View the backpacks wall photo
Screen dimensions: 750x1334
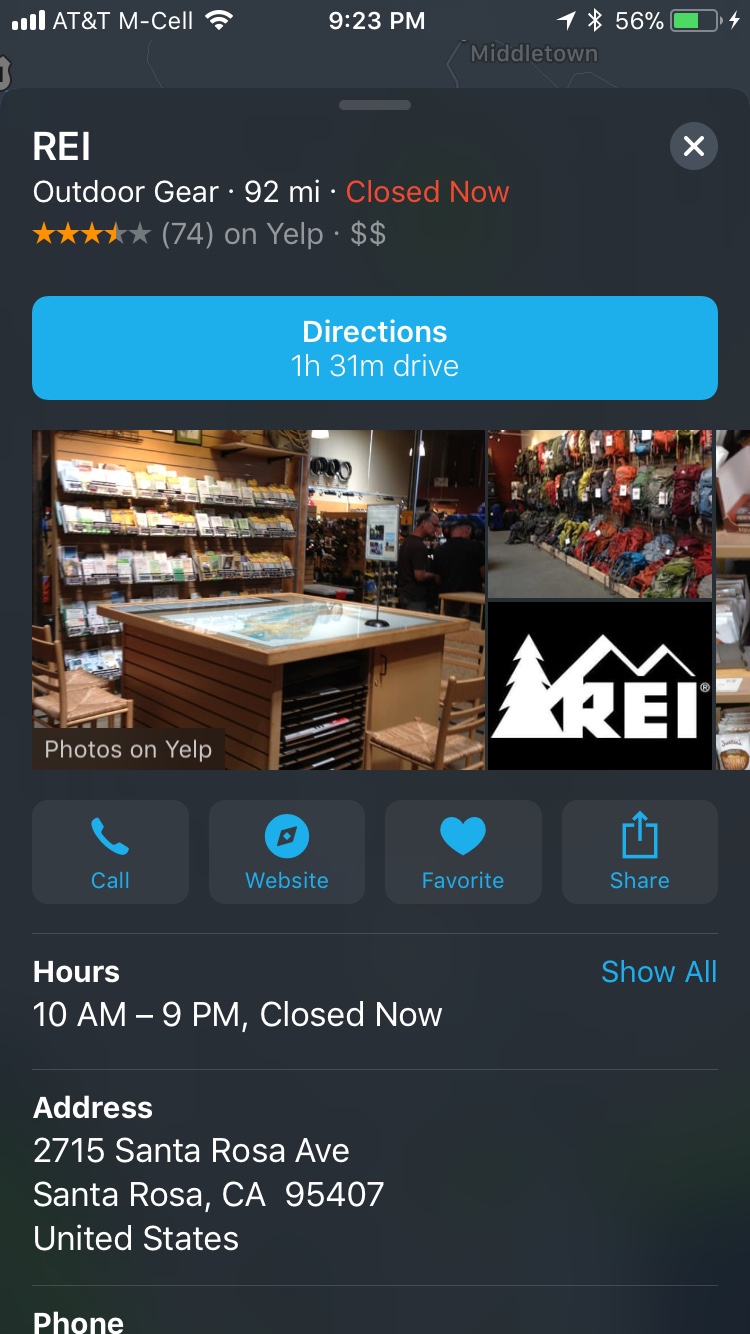coord(600,514)
